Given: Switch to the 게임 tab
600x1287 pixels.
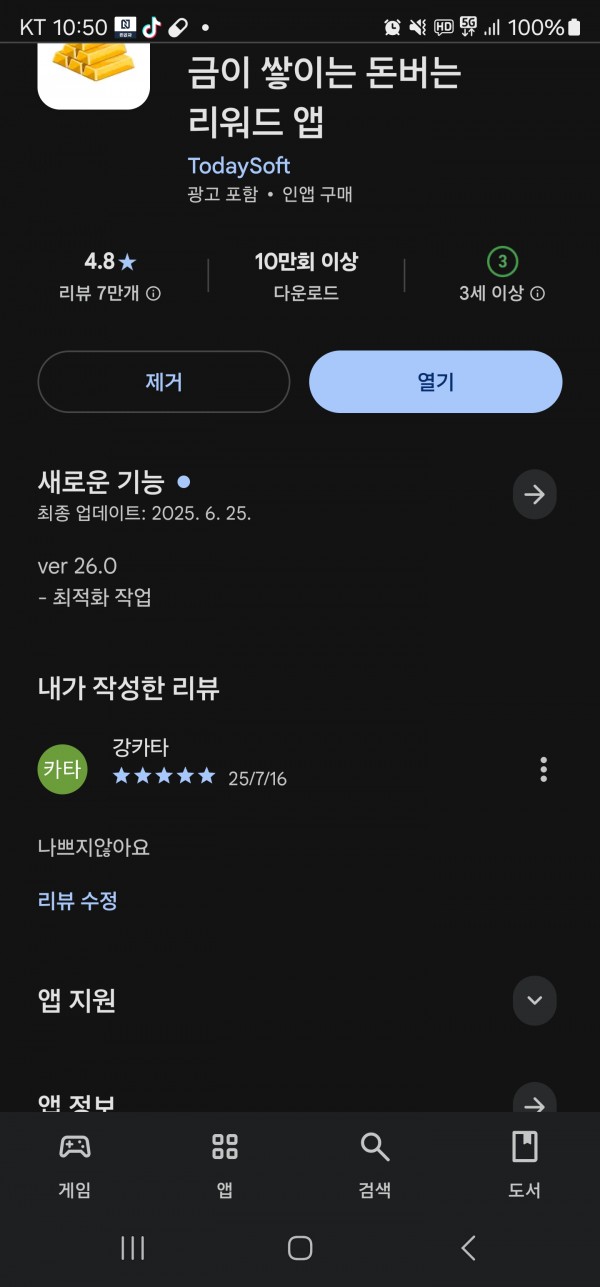Looking at the screenshot, I should 75,1164.
